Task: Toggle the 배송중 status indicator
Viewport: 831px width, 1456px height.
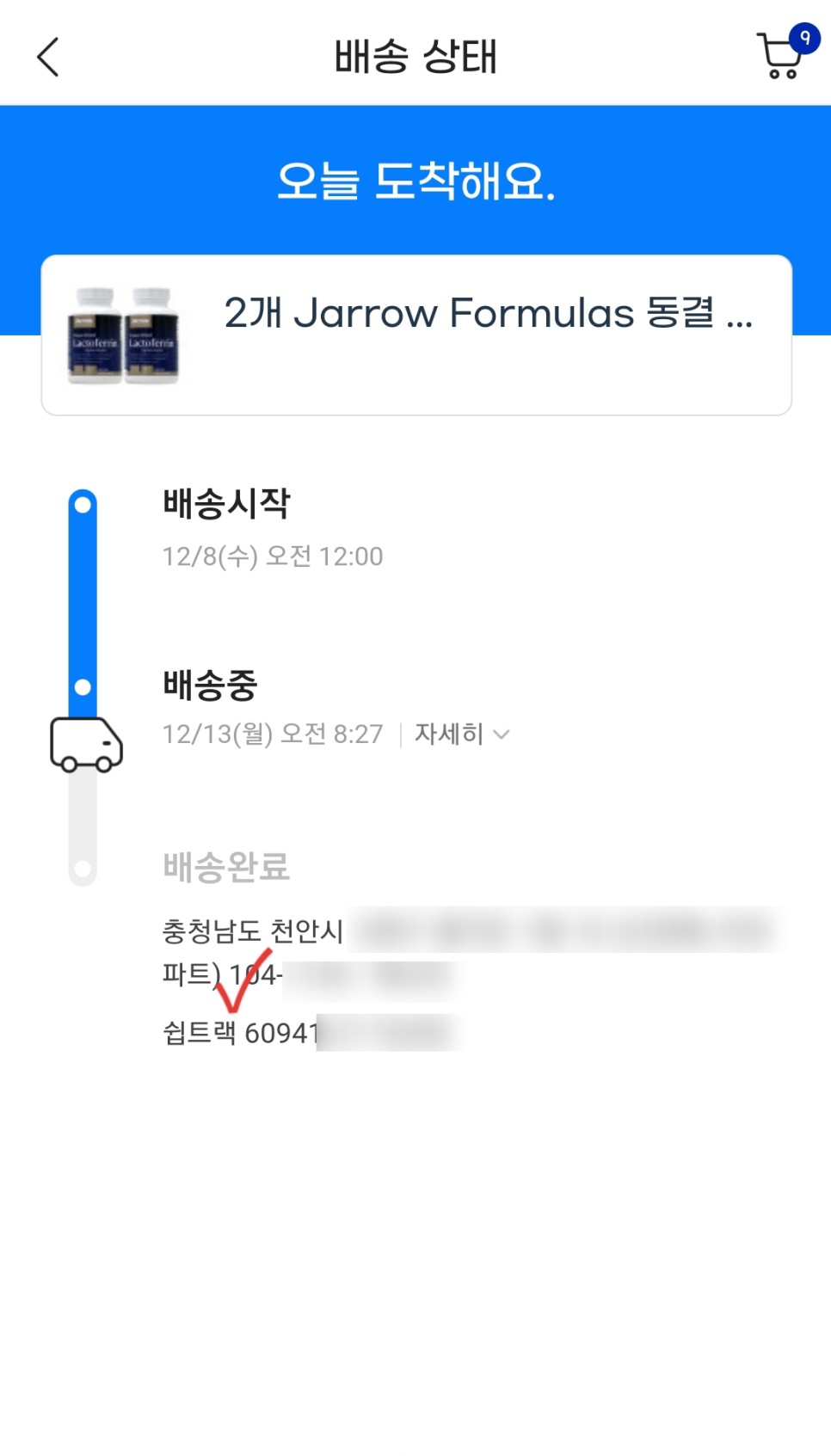Action: point(83,686)
